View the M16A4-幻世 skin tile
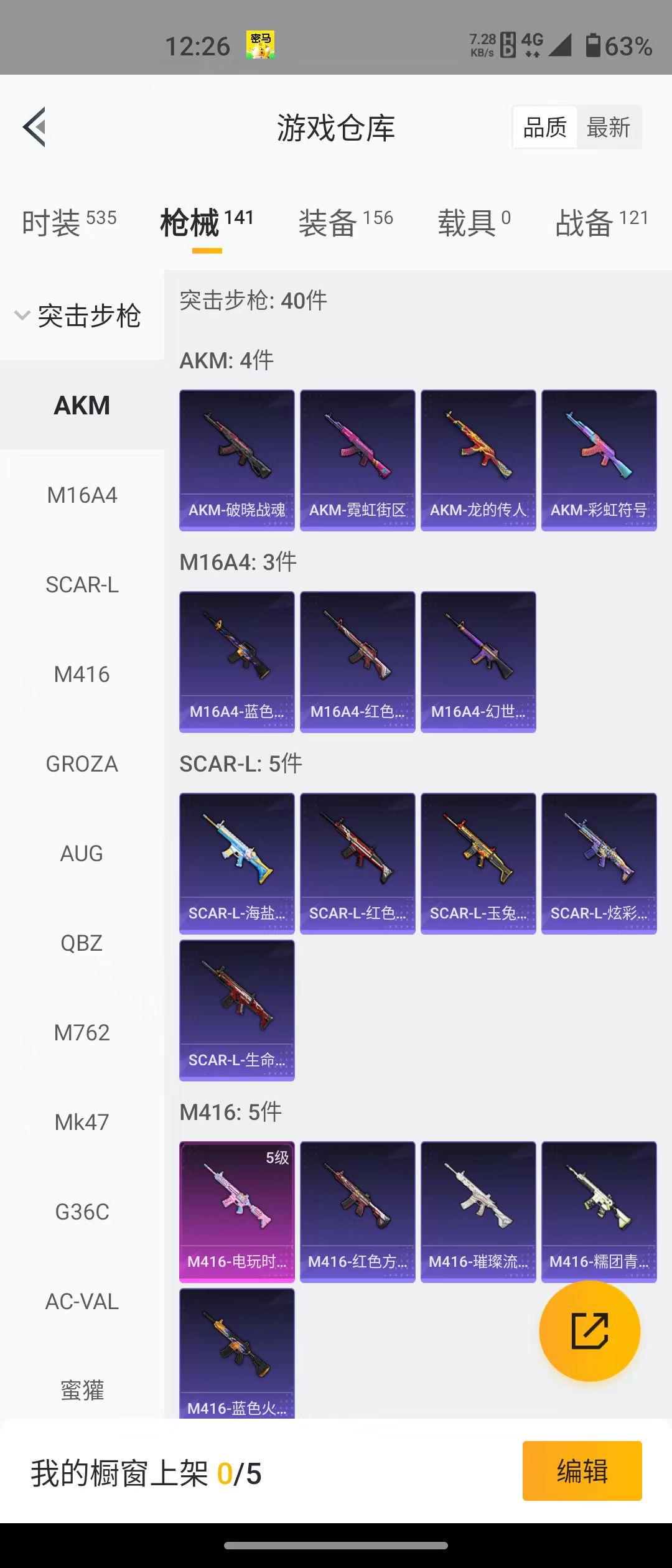The image size is (672, 1568). coord(478,661)
